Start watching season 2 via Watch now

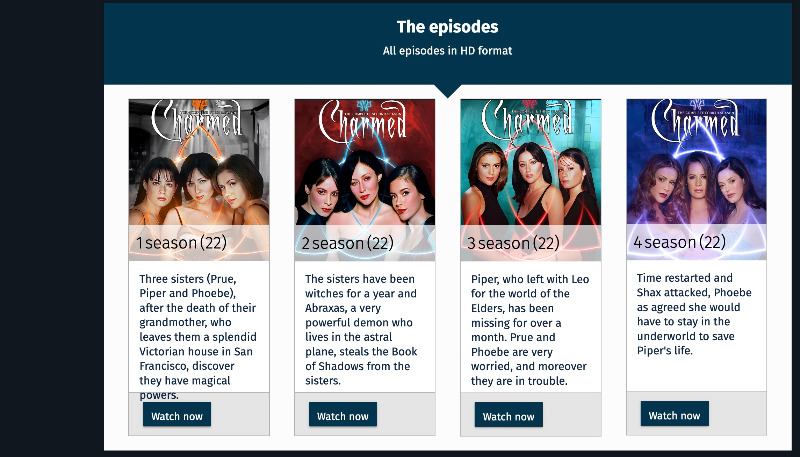pyautogui.click(x=343, y=415)
